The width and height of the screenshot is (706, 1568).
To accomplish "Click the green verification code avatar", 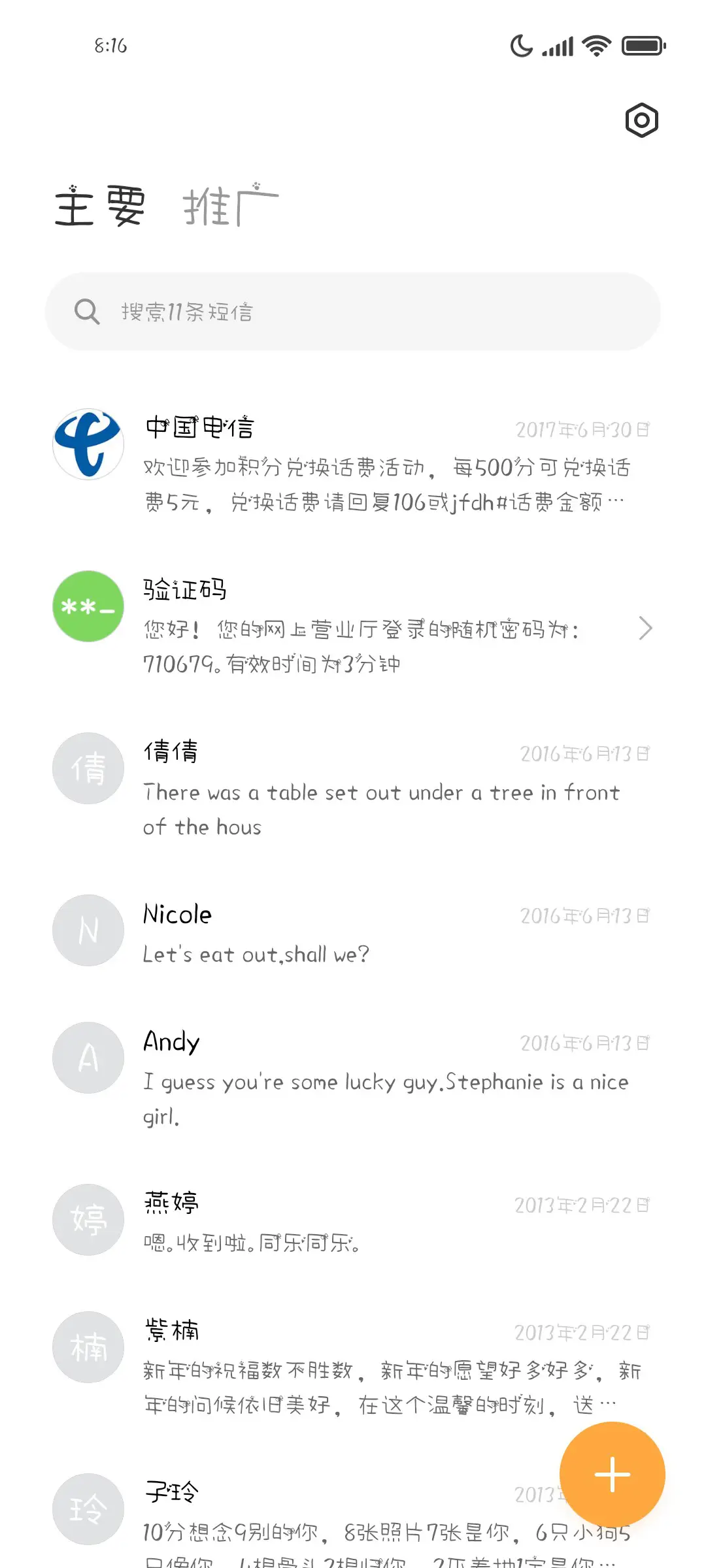I will pos(88,606).
